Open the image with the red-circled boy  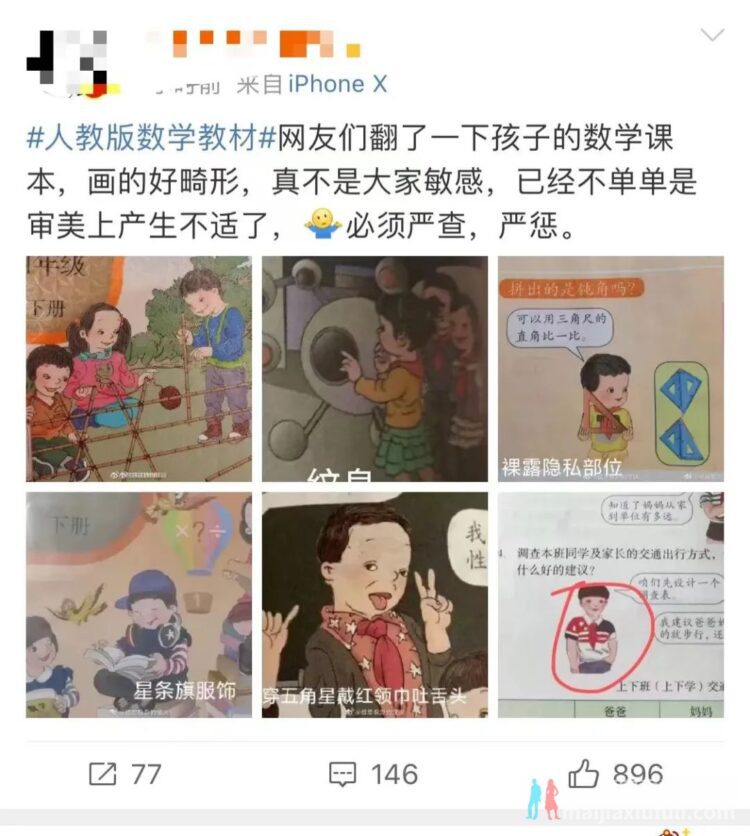(611, 605)
